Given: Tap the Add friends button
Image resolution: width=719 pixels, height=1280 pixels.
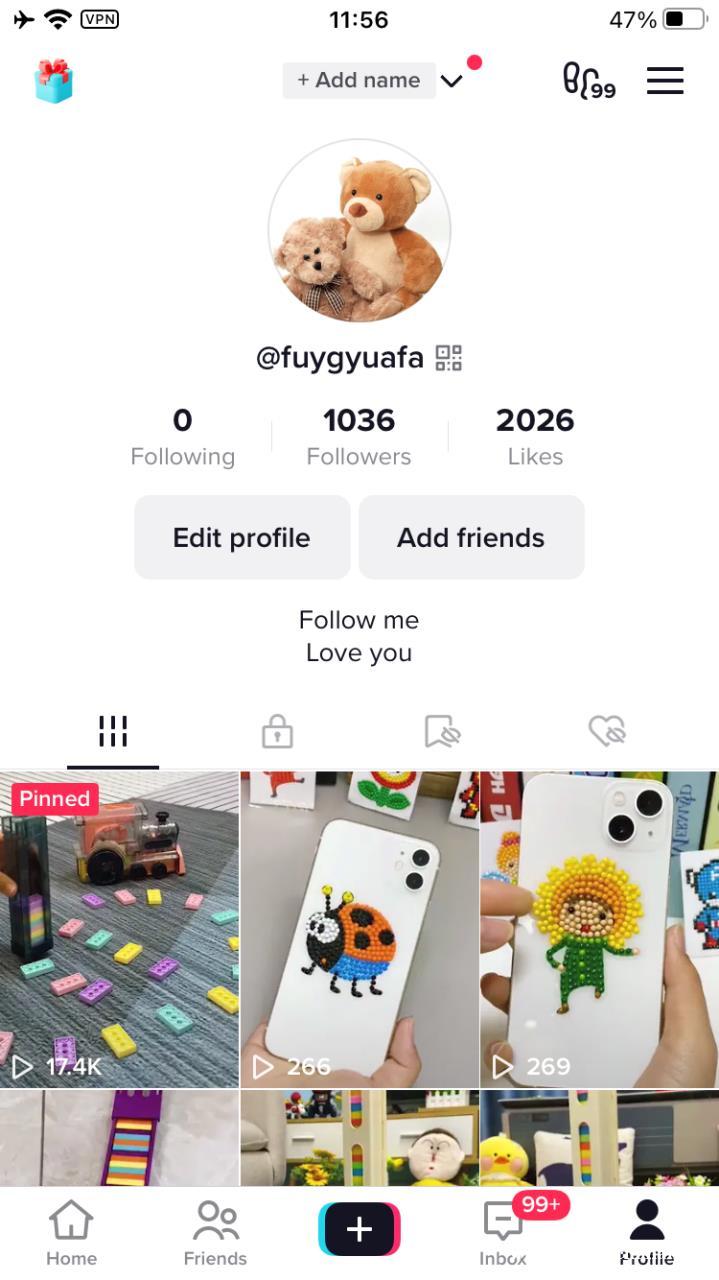Looking at the screenshot, I should [x=471, y=537].
